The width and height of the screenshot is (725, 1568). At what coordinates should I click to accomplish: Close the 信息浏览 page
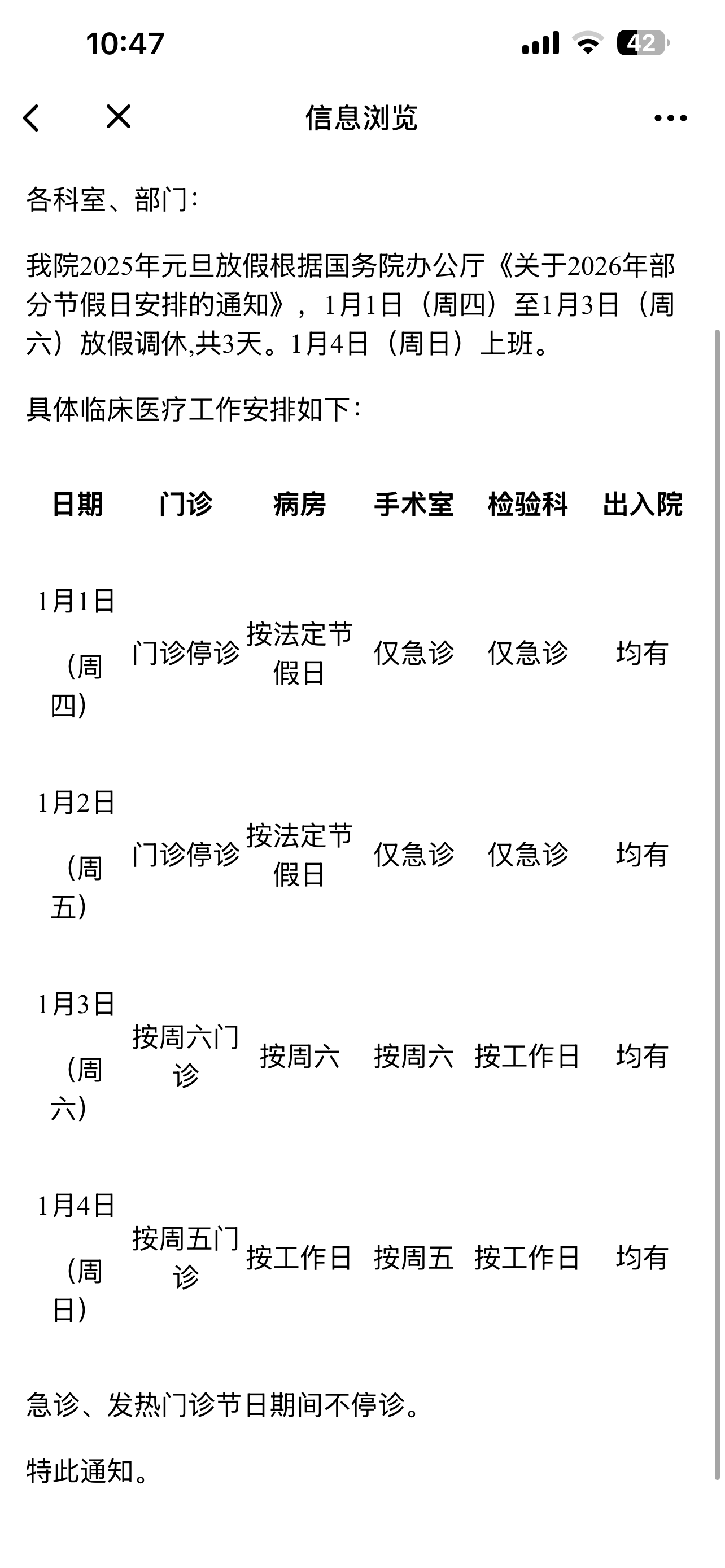118,116
